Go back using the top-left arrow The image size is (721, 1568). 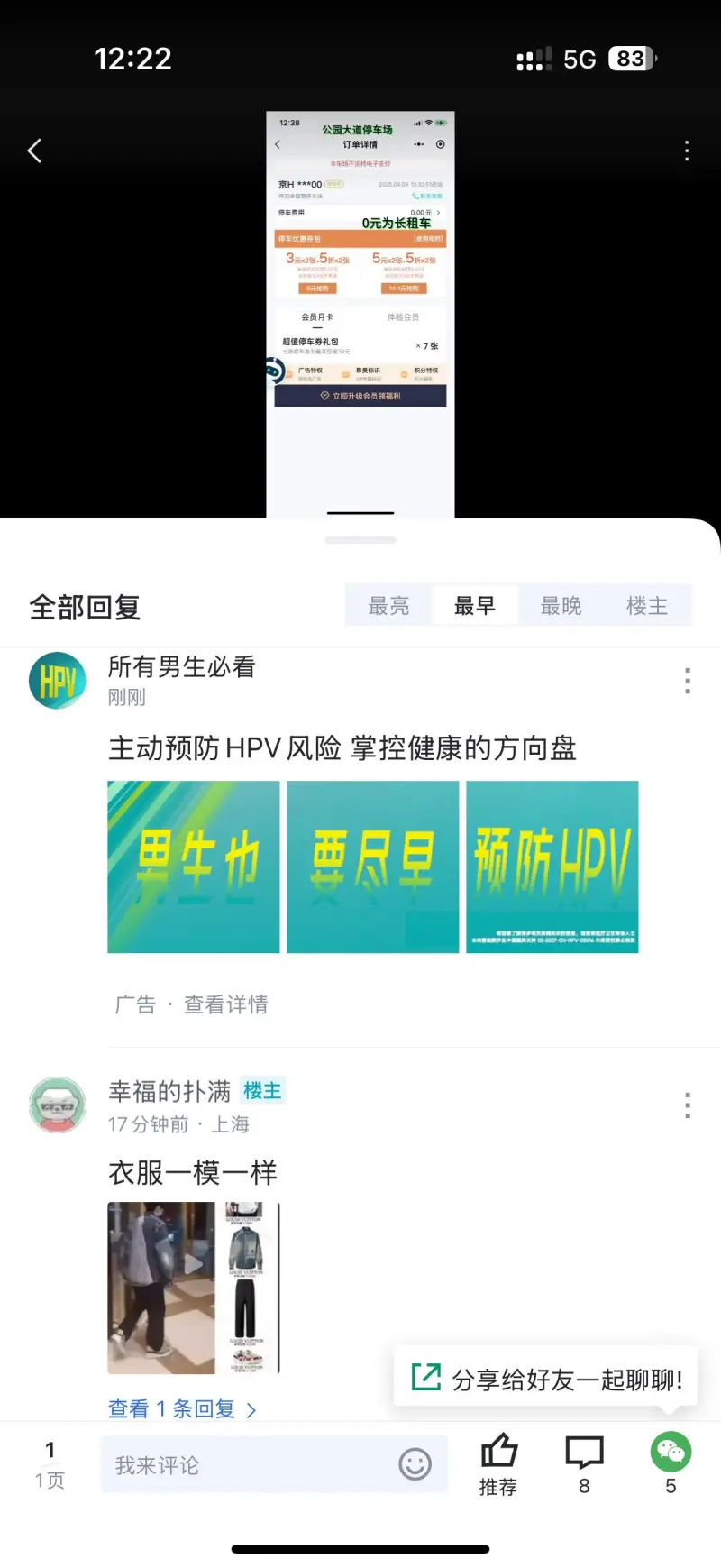click(x=35, y=151)
